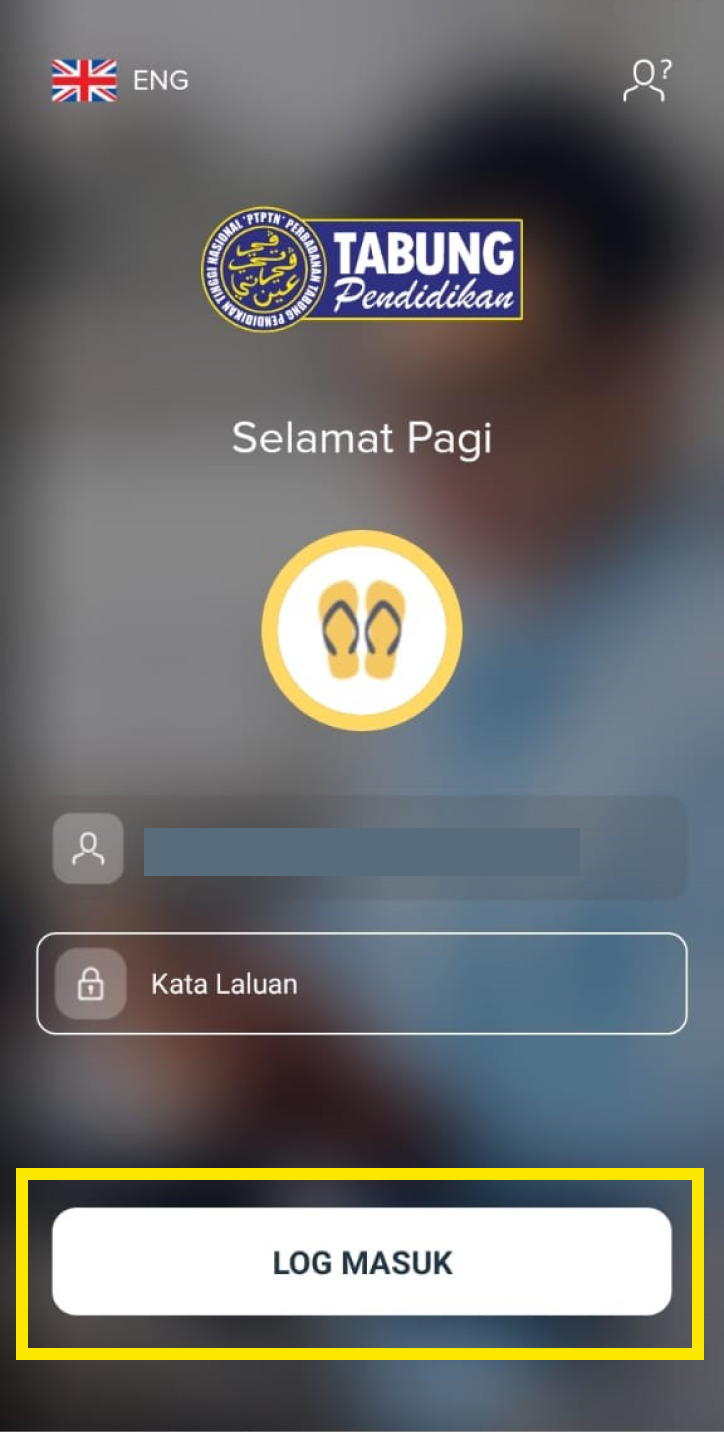Enter the Kata Laluan password field

click(362, 983)
